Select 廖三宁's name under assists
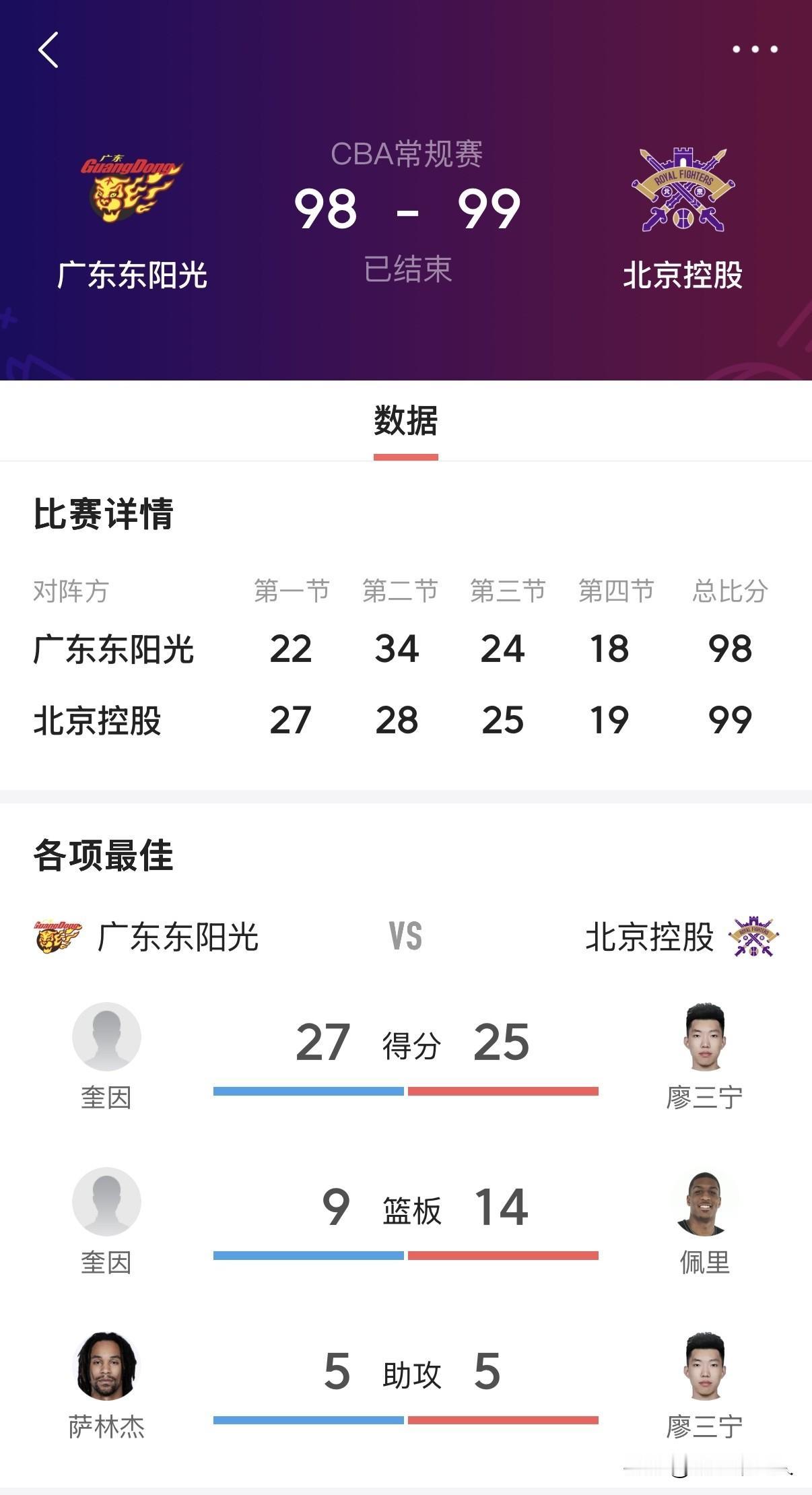 coord(705,1428)
